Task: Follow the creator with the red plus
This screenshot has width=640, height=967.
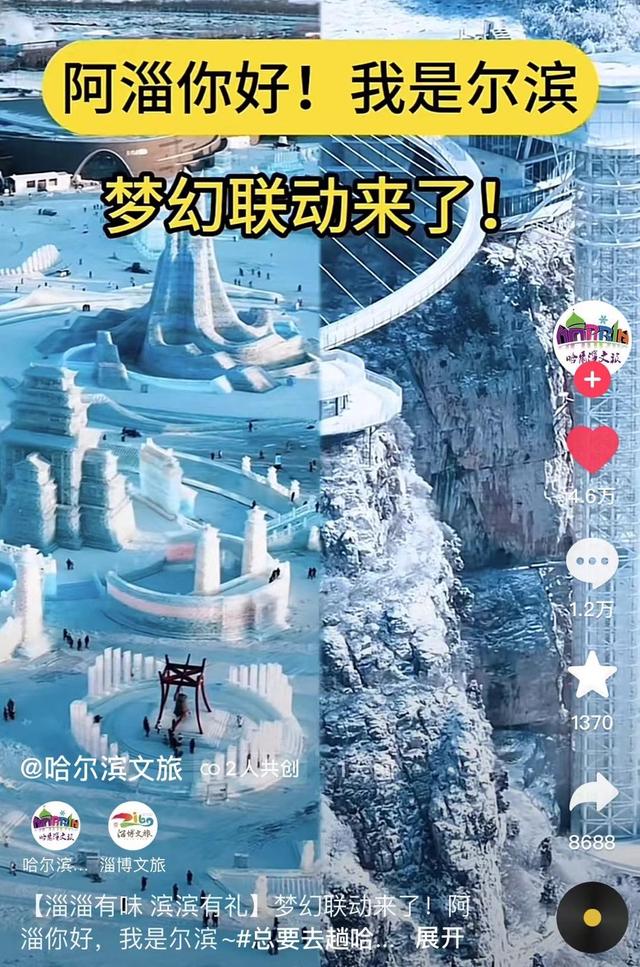Action: pos(593,380)
